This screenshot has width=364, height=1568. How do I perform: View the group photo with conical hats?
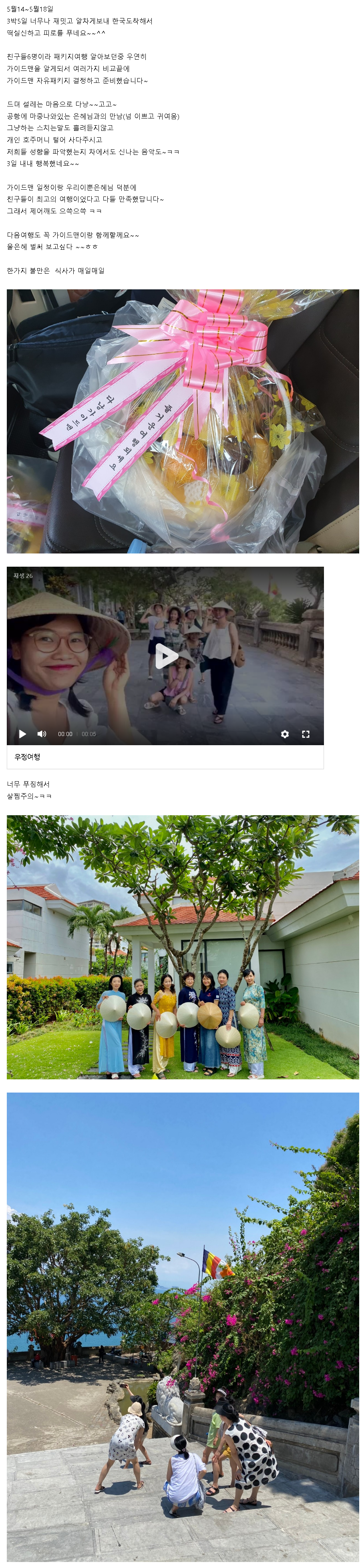point(183,946)
